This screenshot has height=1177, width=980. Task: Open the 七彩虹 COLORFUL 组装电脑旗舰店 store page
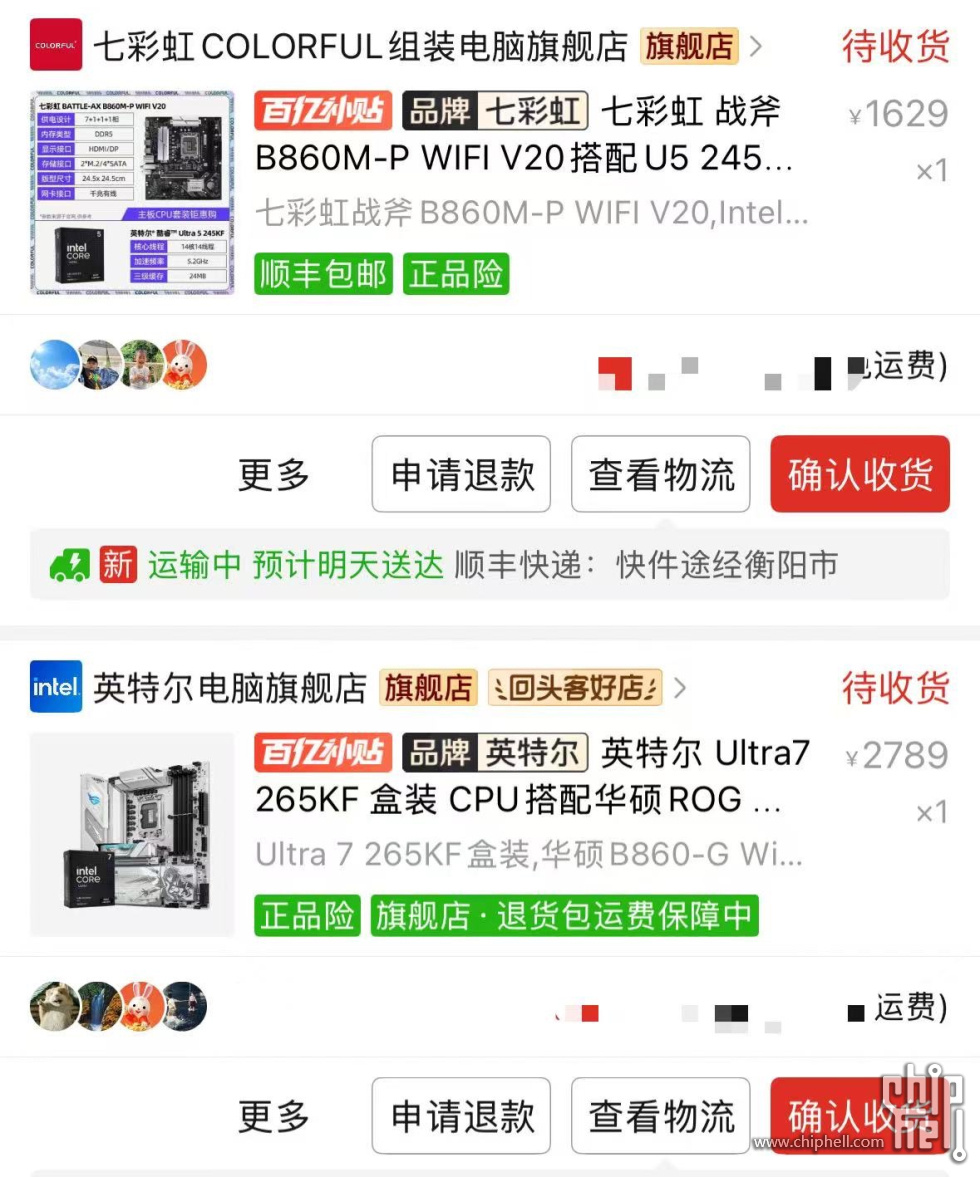[x=360, y=46]
